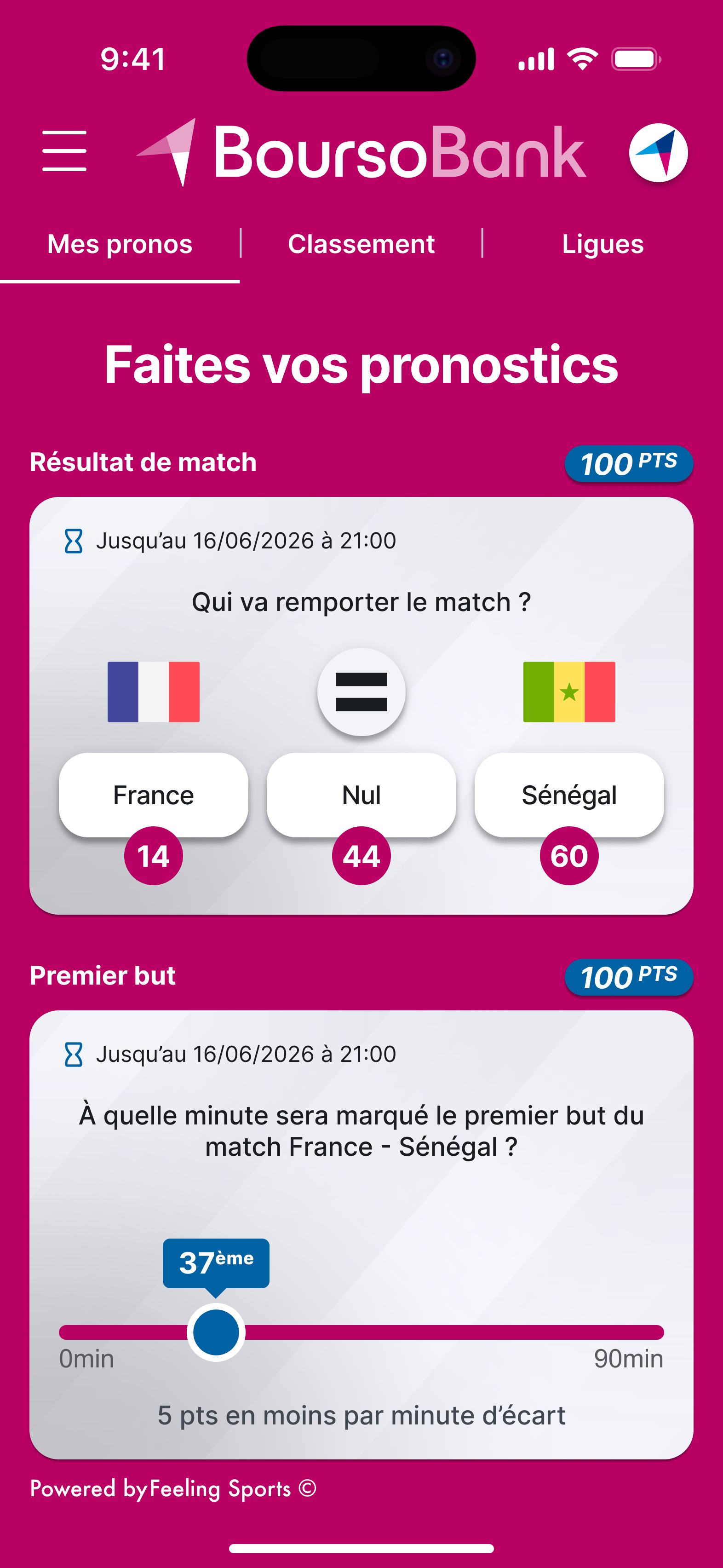The image size is (723, 1568).
Task: Click the first goal minute slider handle
Action: pos(216,1332)
